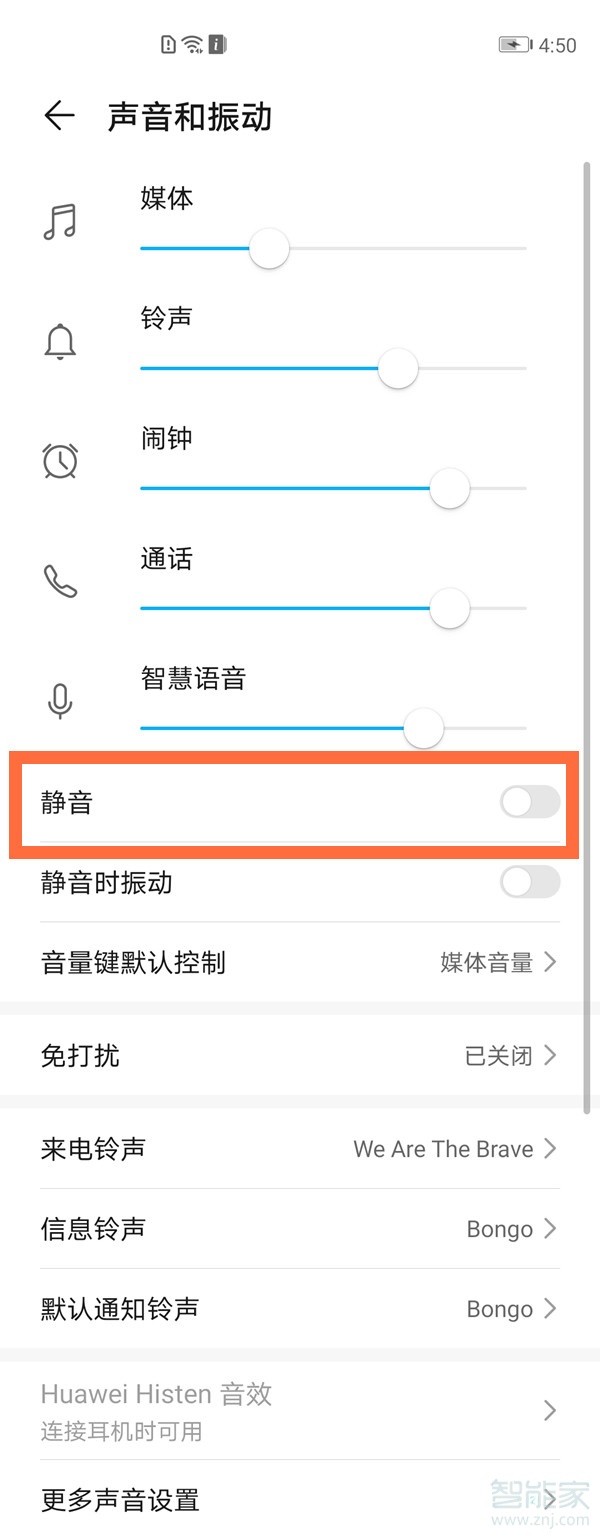Enable the 静音 switch
600x1539 pixels.
click(x=529, y=802)
